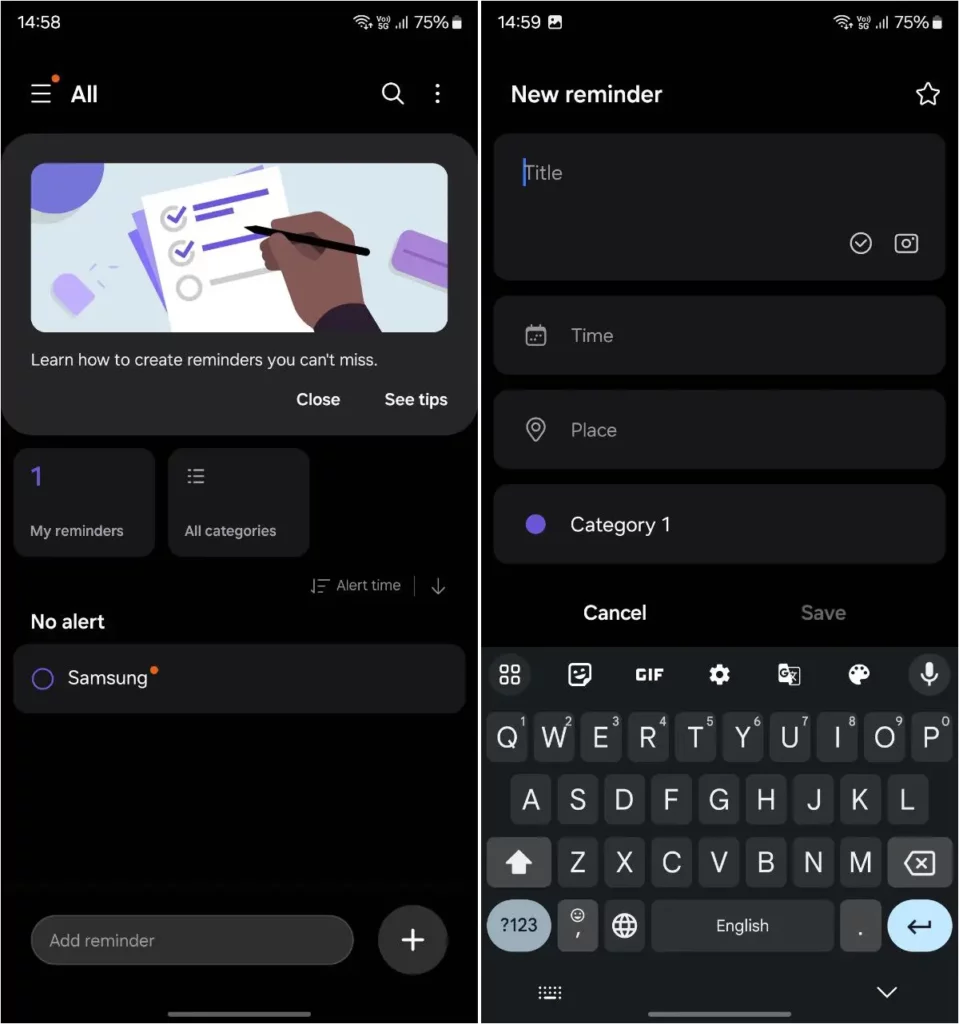
Task: Cancel the new reminder
Action: click(615, 613)
